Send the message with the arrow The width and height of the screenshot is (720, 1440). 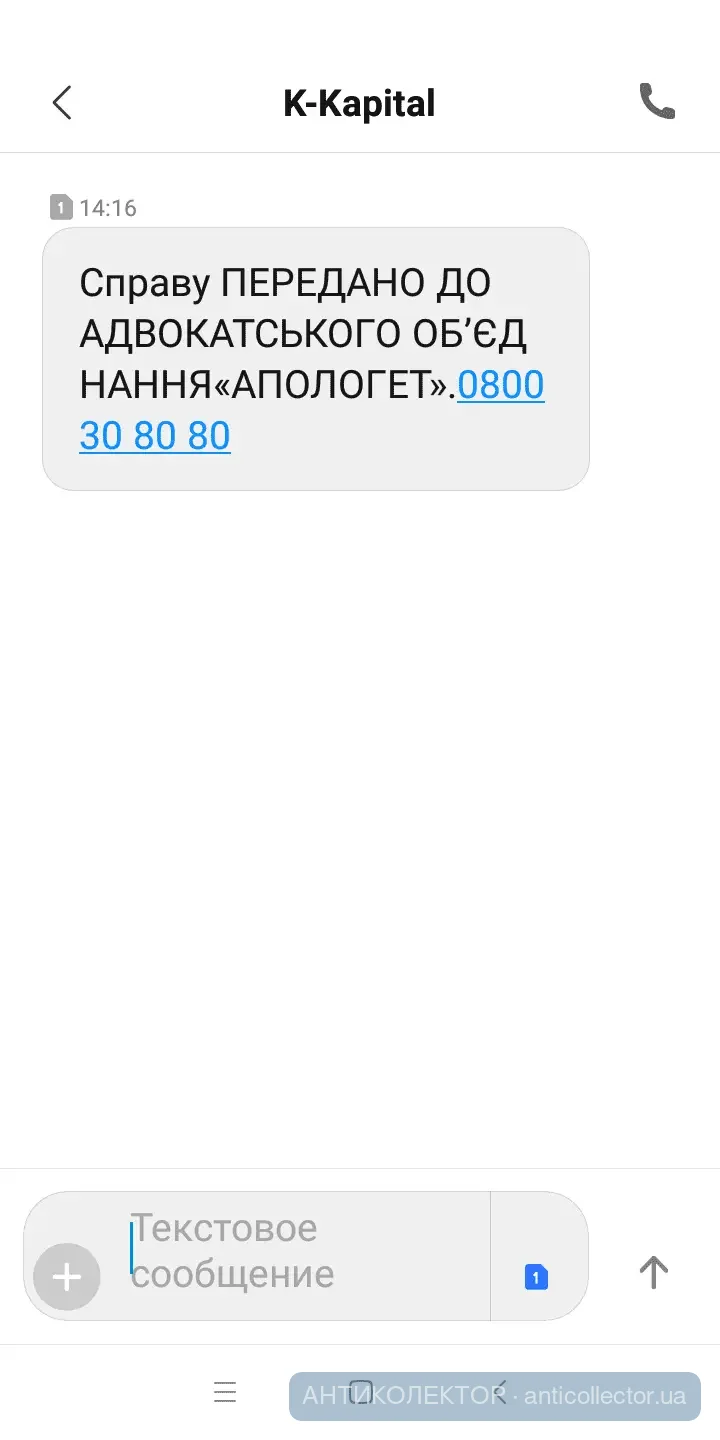[653, 1272]
